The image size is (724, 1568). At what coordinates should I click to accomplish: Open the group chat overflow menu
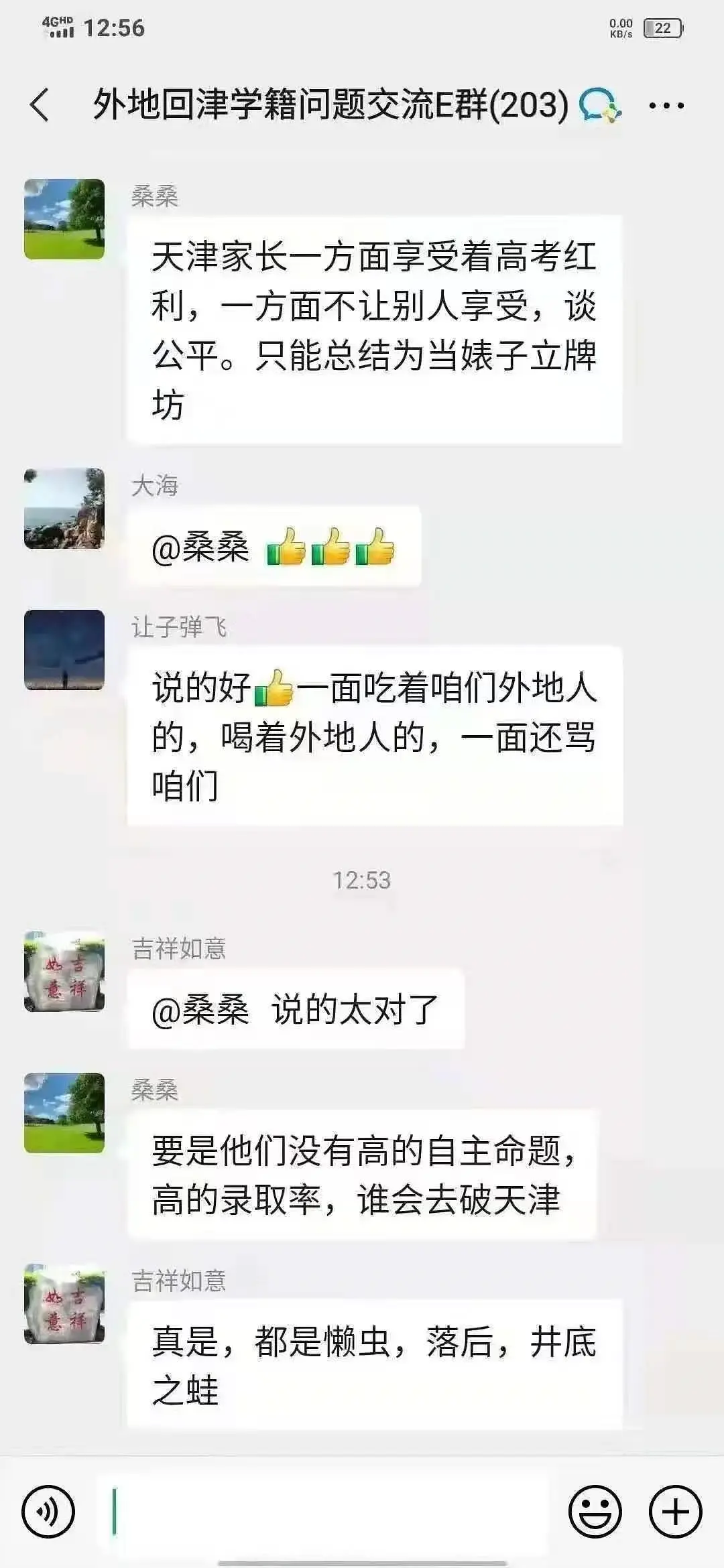(x=666, y=105)
